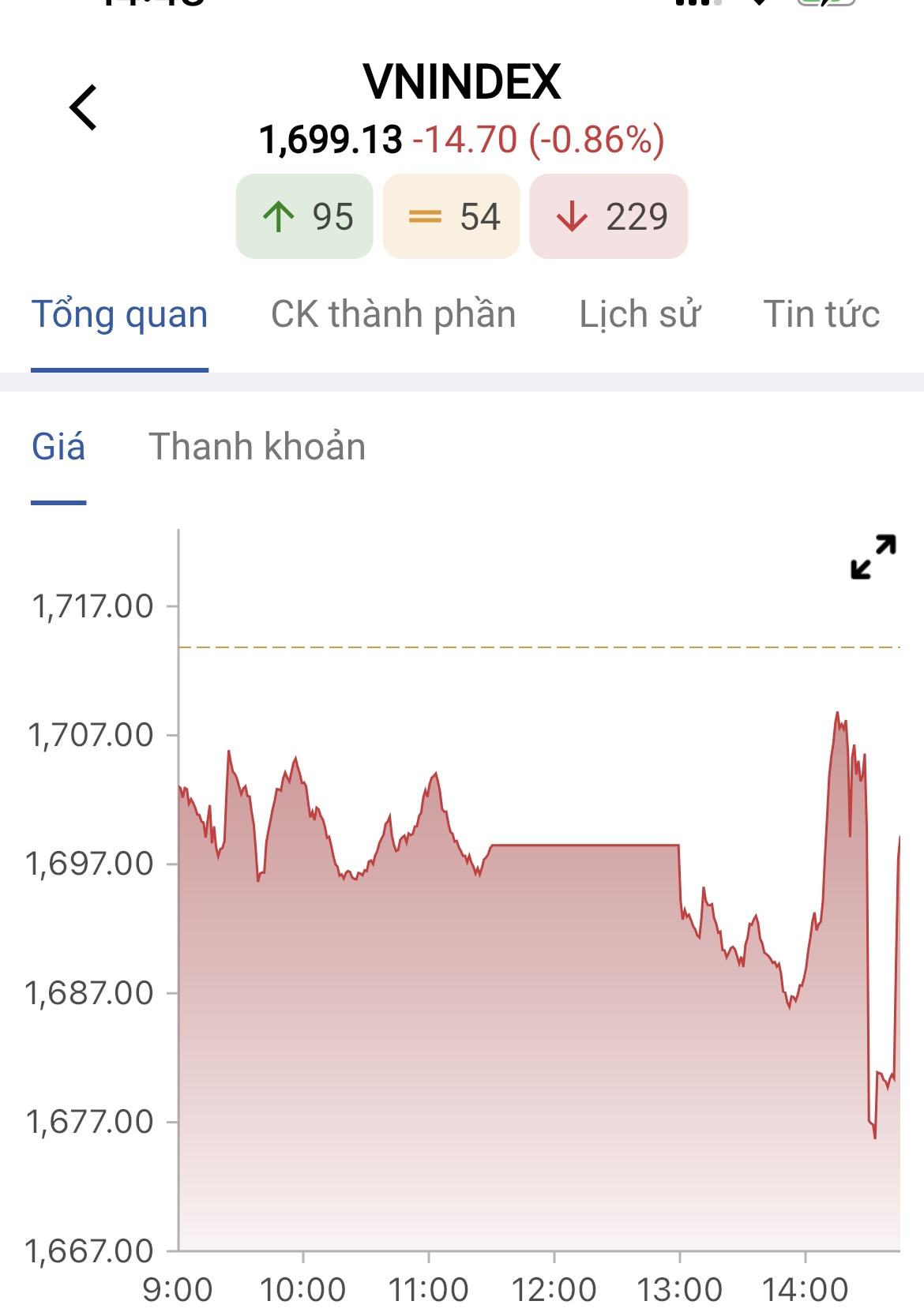Expand the chart to fullscreen
This screenshot has width=924, height=1316.
coord(873,557)
